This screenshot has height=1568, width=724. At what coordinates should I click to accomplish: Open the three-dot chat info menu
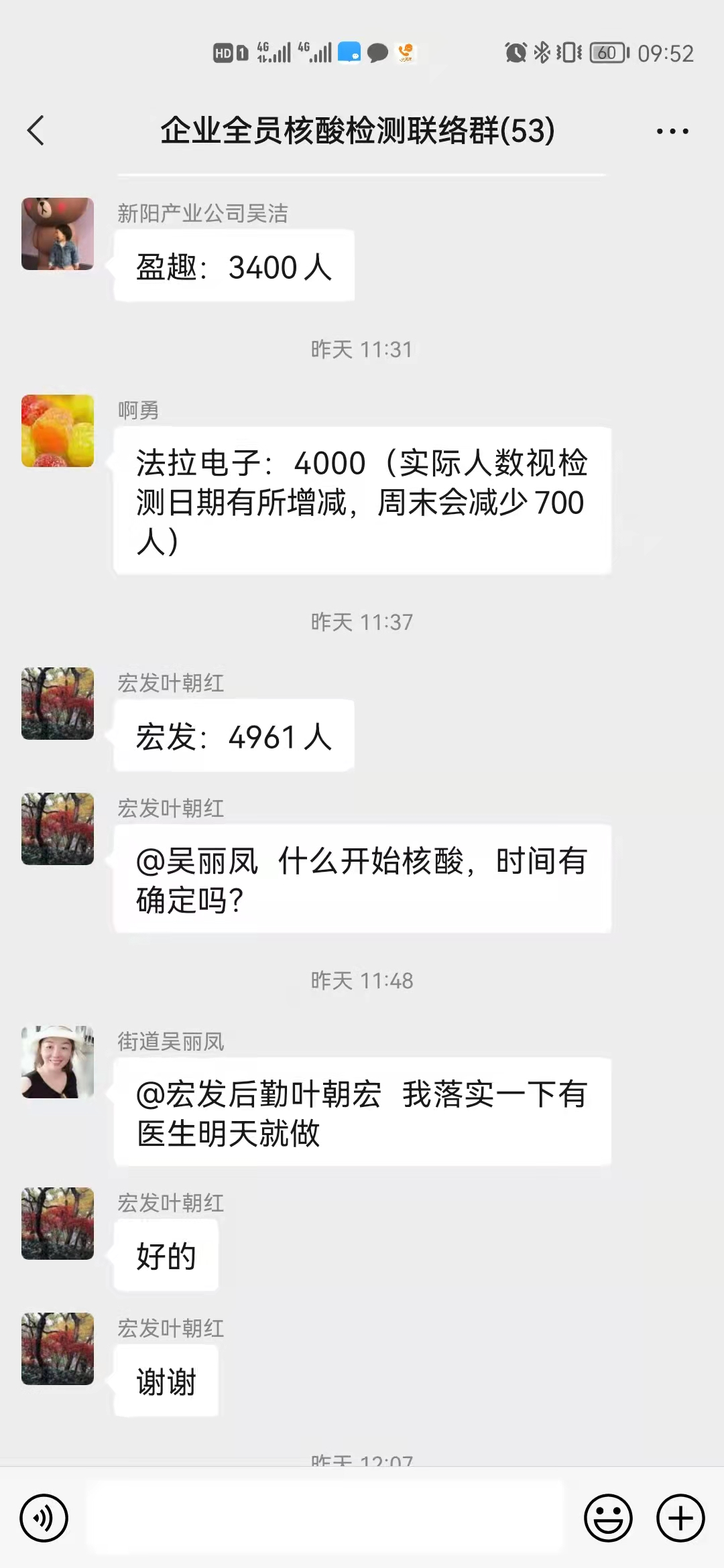click(672, 131)
